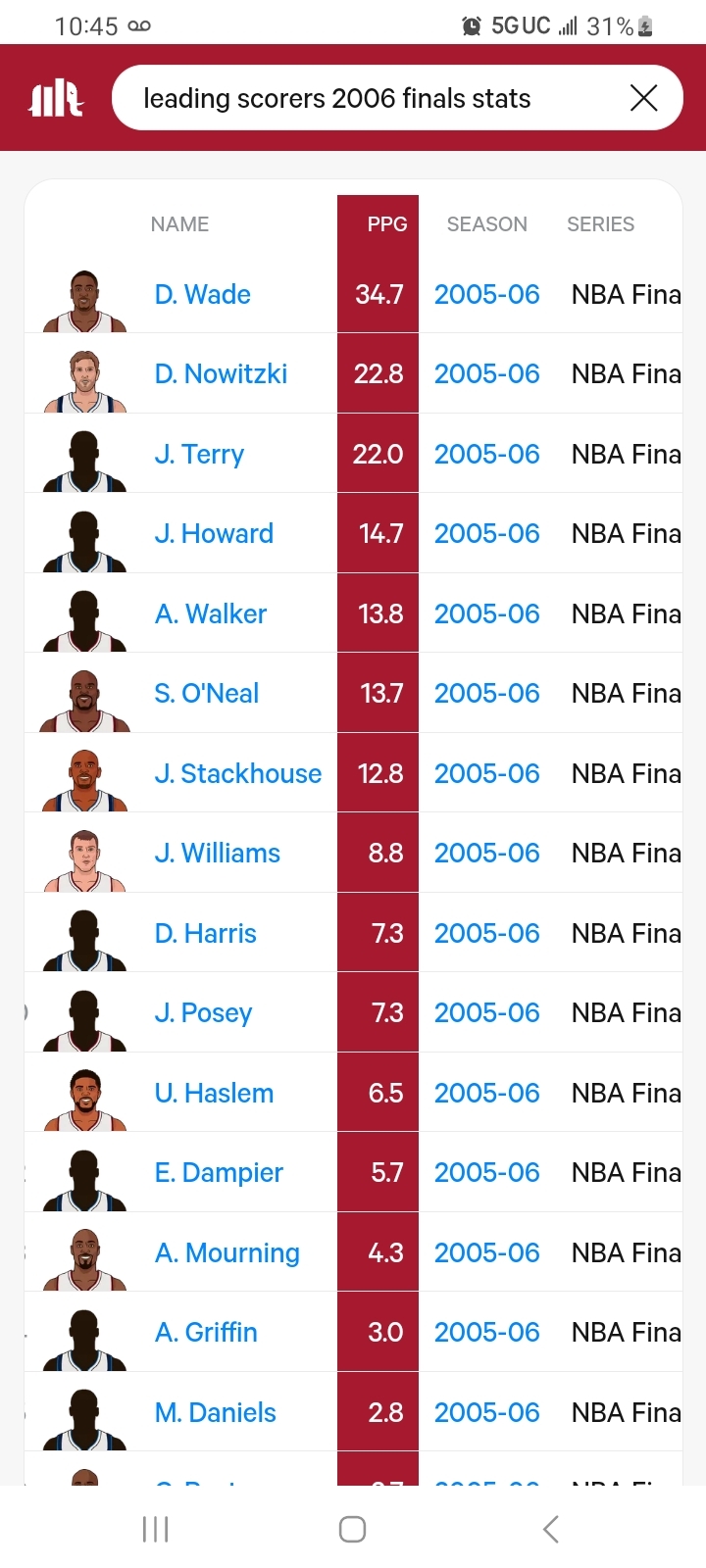Open J. Howard's player link

[214, 533]
